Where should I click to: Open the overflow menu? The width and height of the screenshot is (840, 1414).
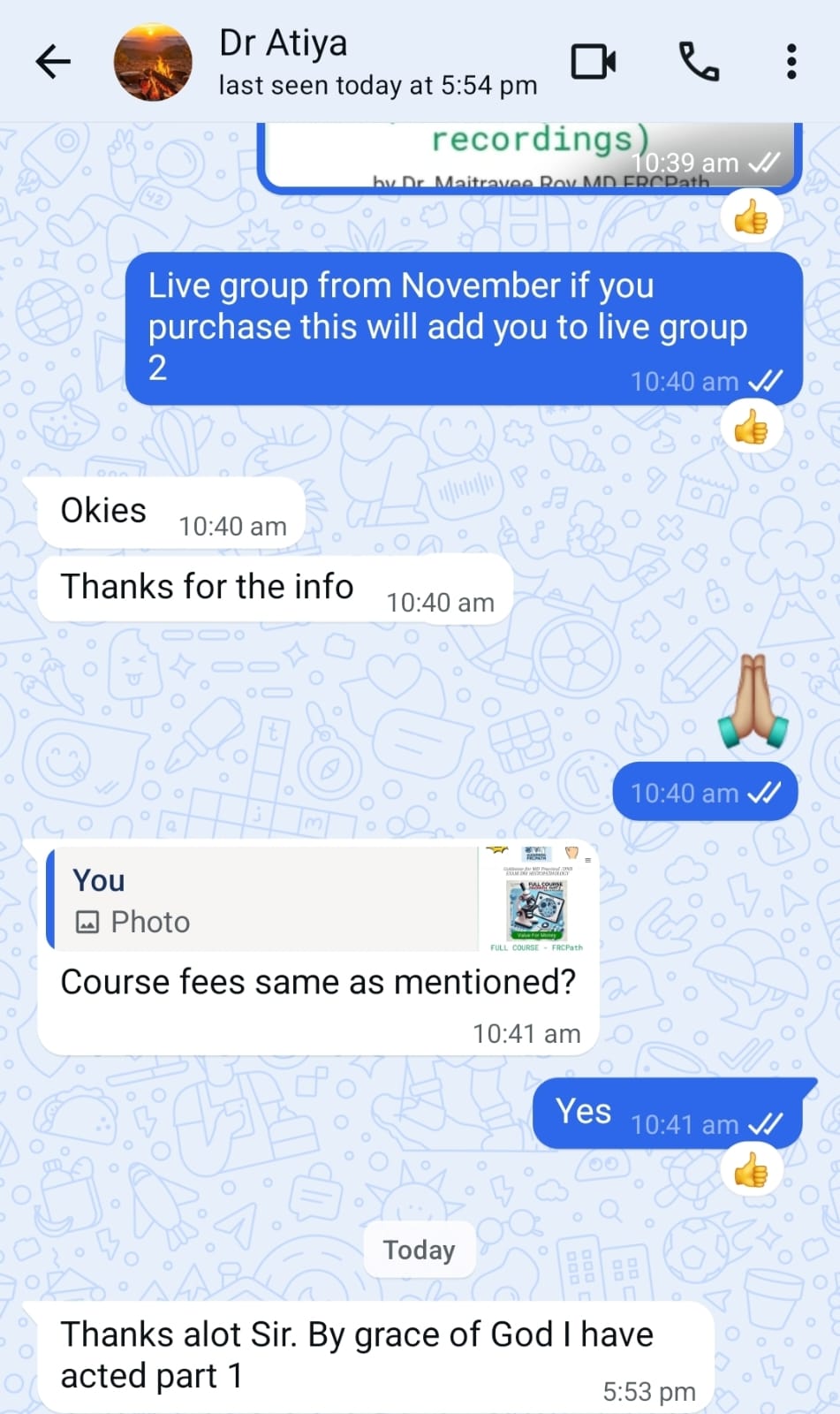[791, 62]
